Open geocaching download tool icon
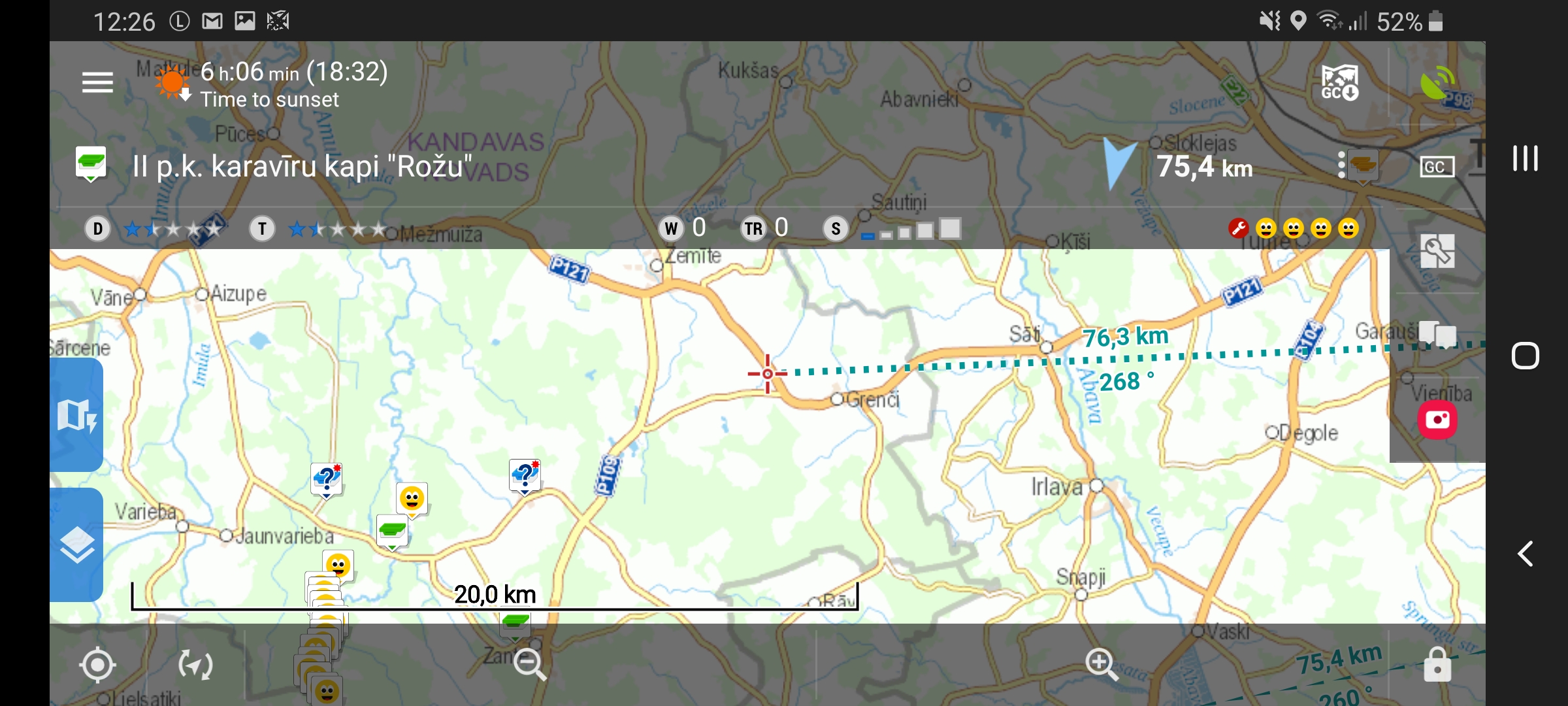 click(1339, 83)
